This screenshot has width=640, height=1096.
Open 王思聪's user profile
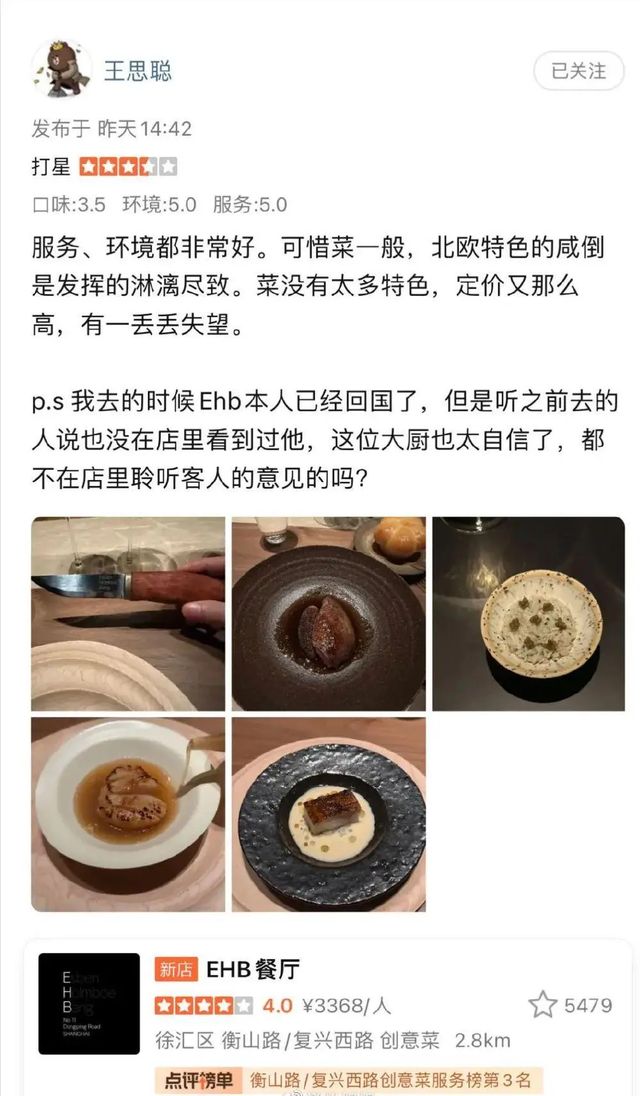coord(138,71)
